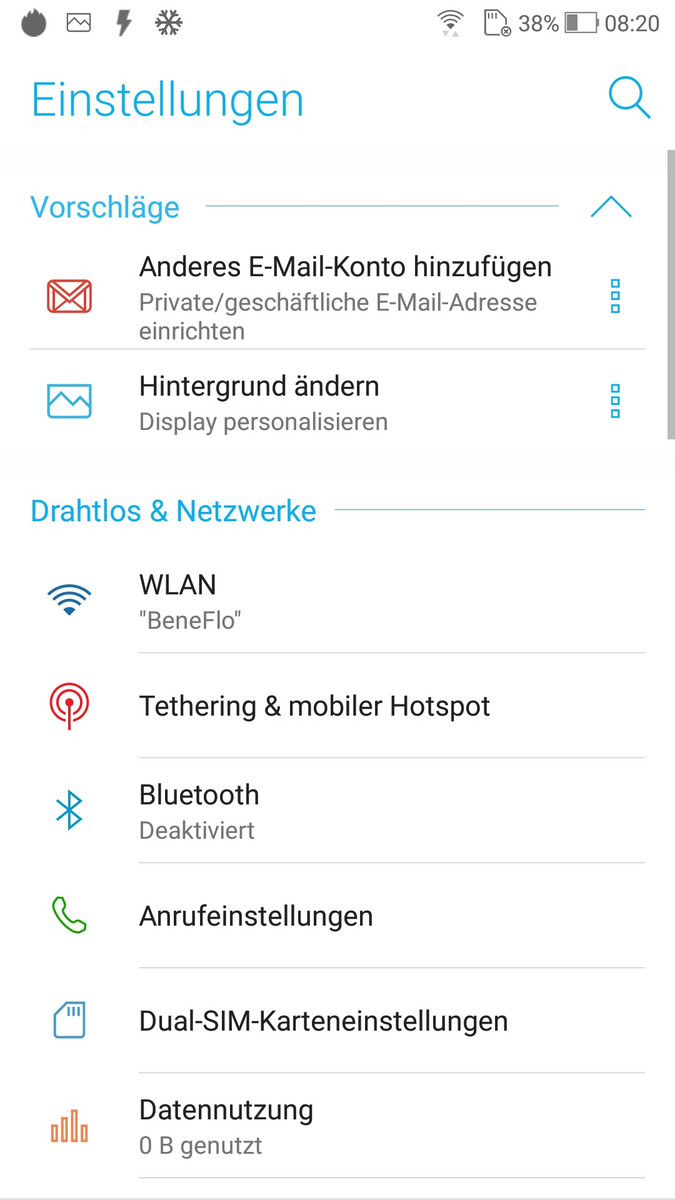Collapse the Vorschläge section
Screen dimensions: 675x1200
tap(611, 207)
